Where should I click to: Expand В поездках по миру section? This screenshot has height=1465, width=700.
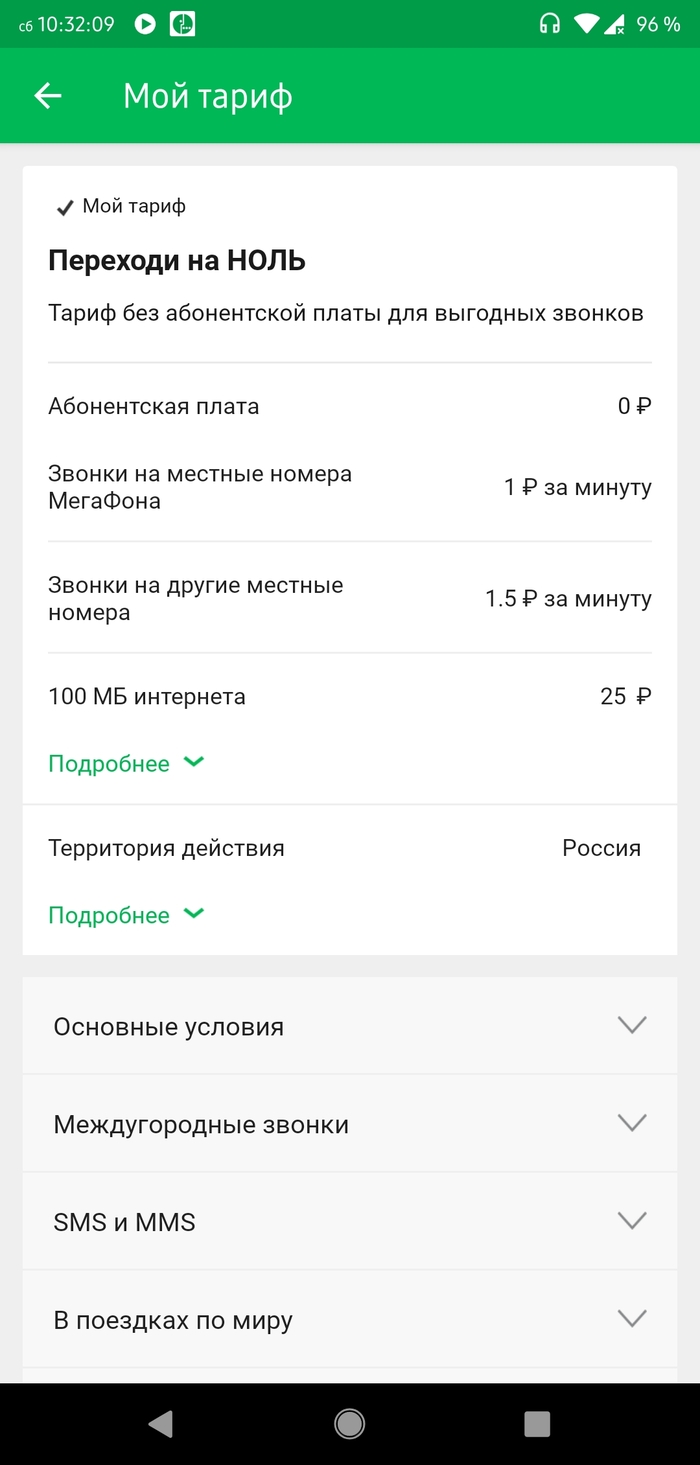(x=350, y=1320)
